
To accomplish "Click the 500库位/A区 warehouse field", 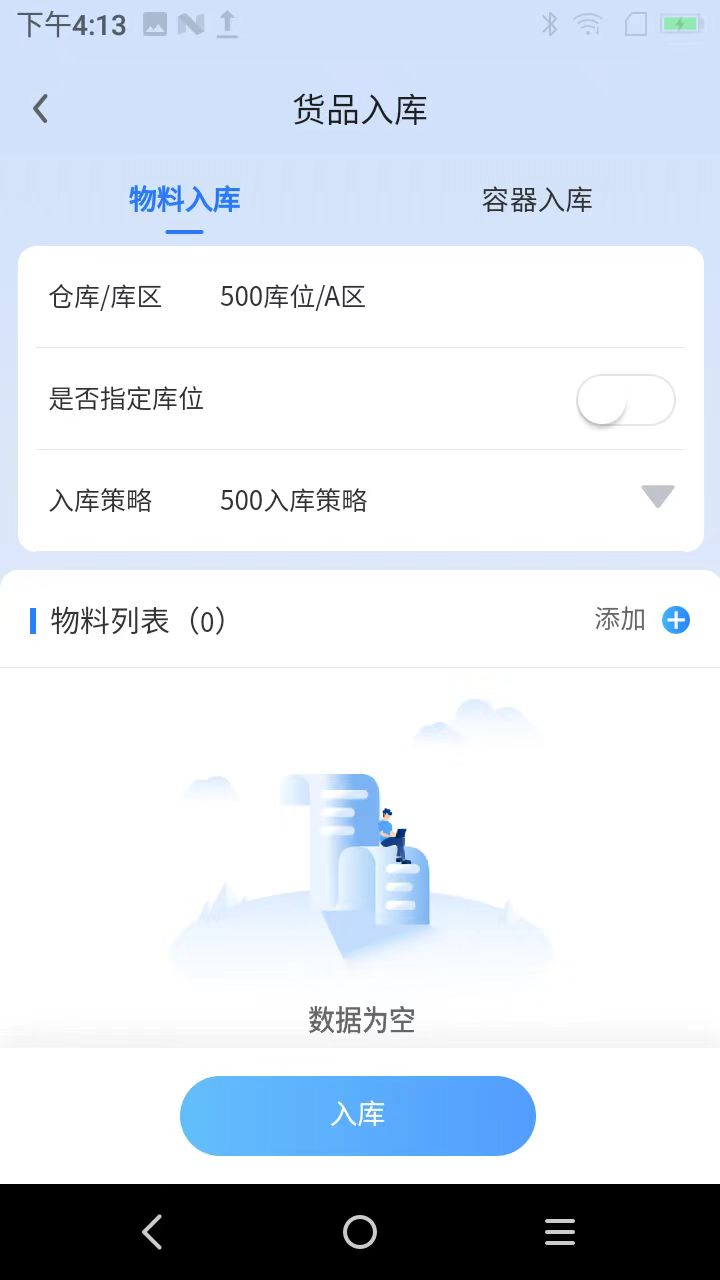I will click(294, 297).
